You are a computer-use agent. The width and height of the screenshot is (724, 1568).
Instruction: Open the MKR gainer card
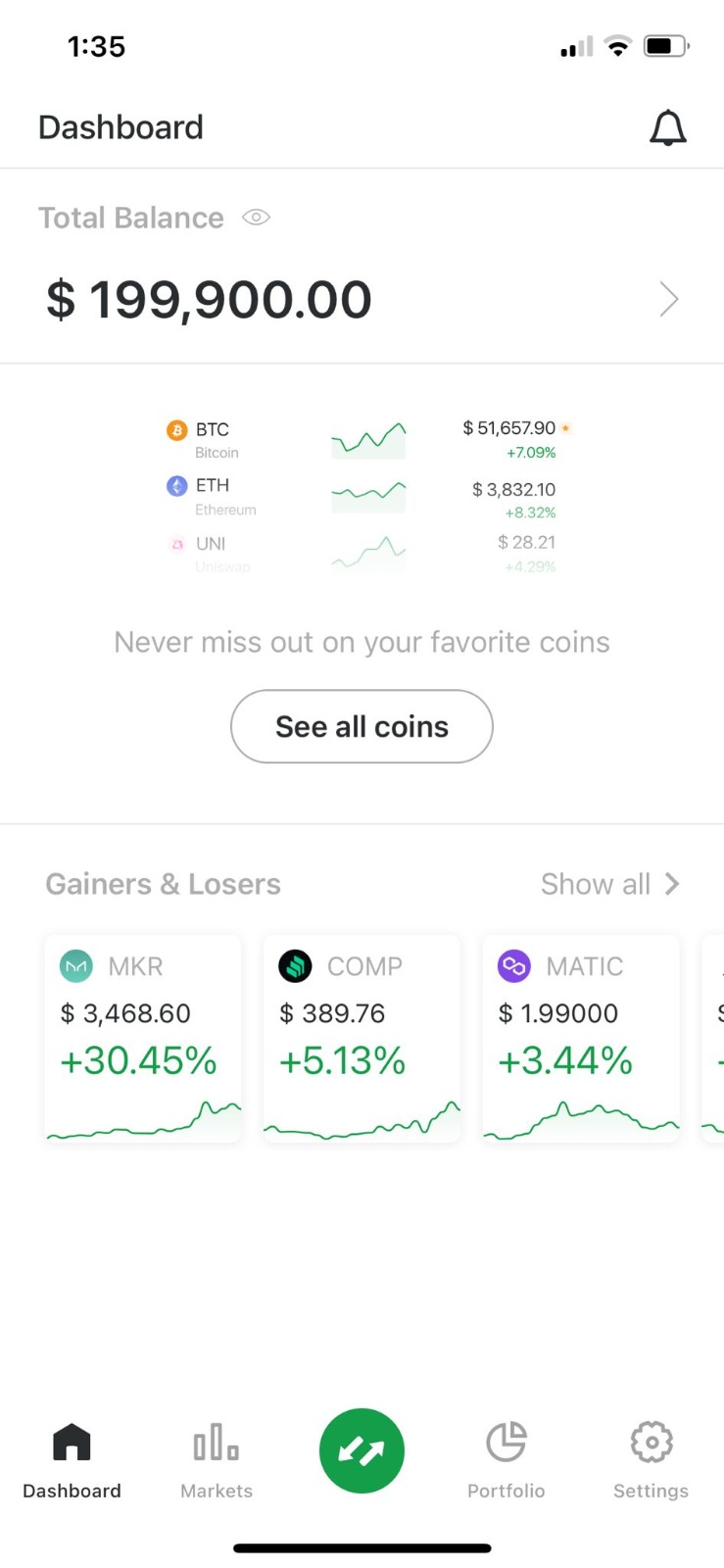(142, 1037)
